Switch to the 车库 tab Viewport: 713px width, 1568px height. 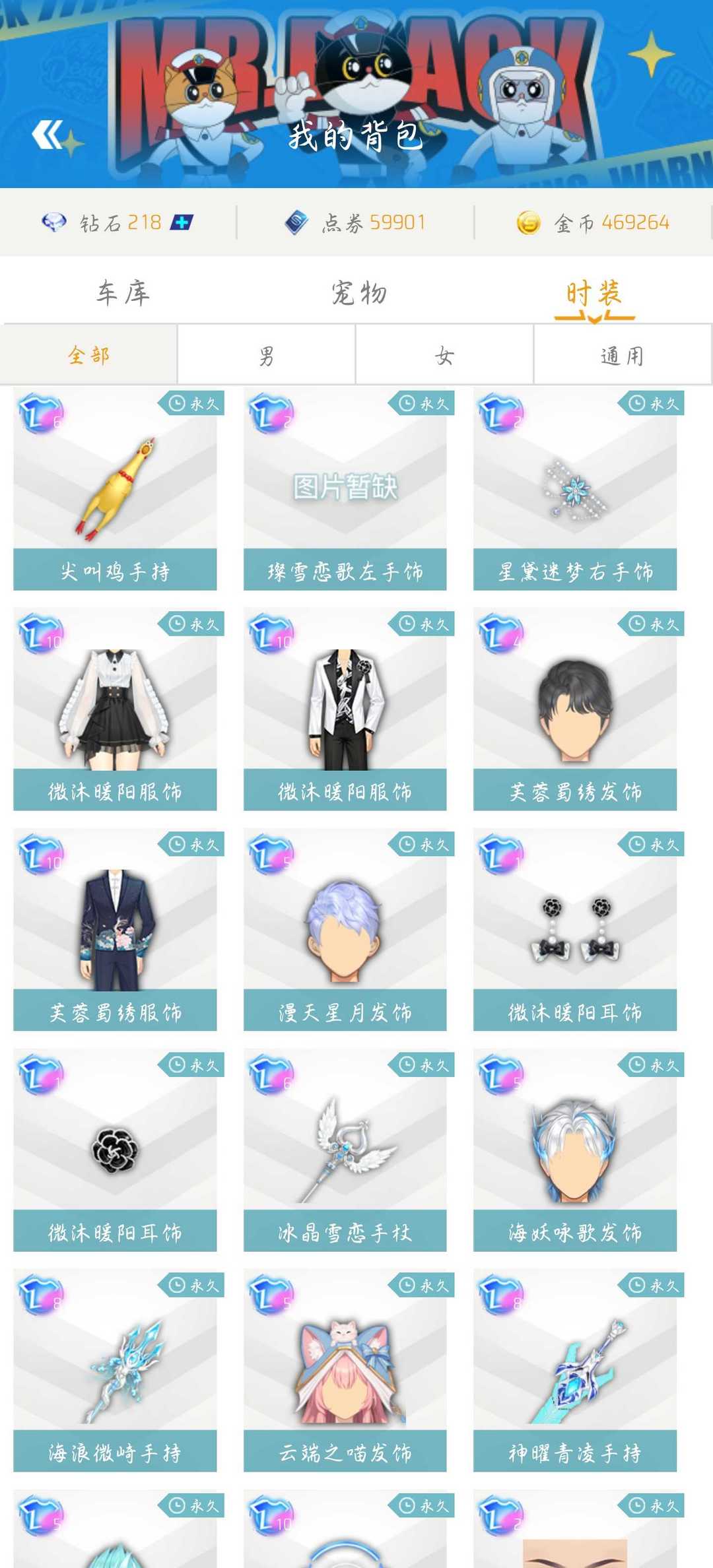pos(123,293)
